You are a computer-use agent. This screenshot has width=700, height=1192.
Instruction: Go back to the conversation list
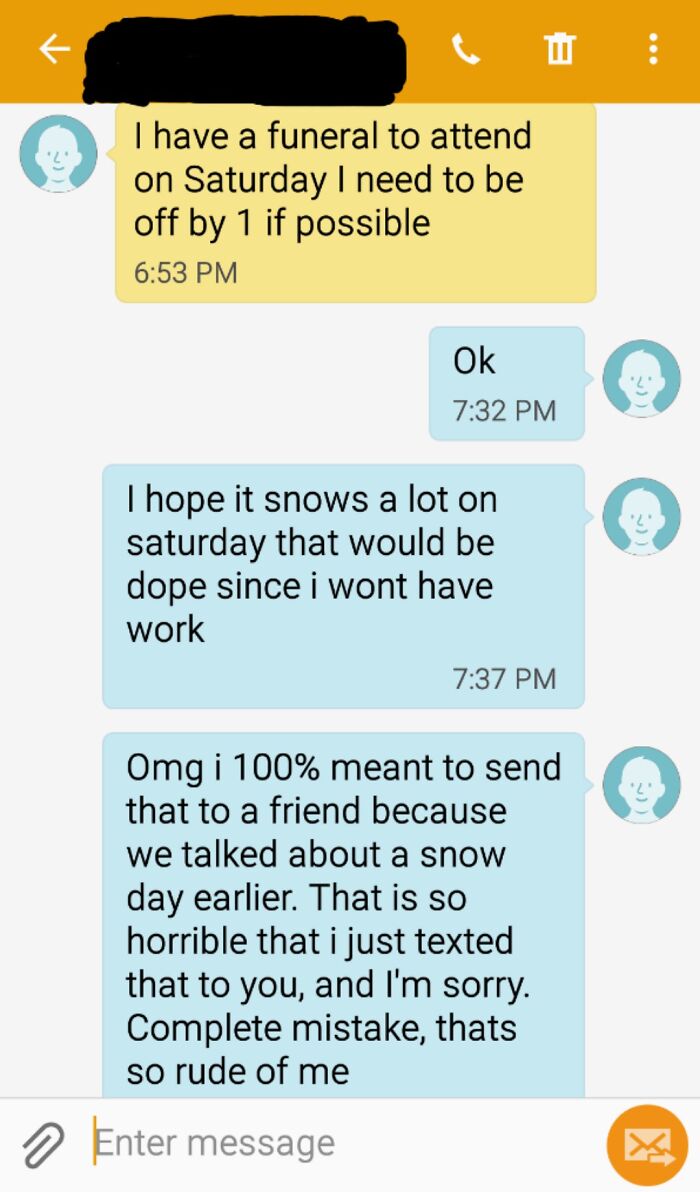54,49
